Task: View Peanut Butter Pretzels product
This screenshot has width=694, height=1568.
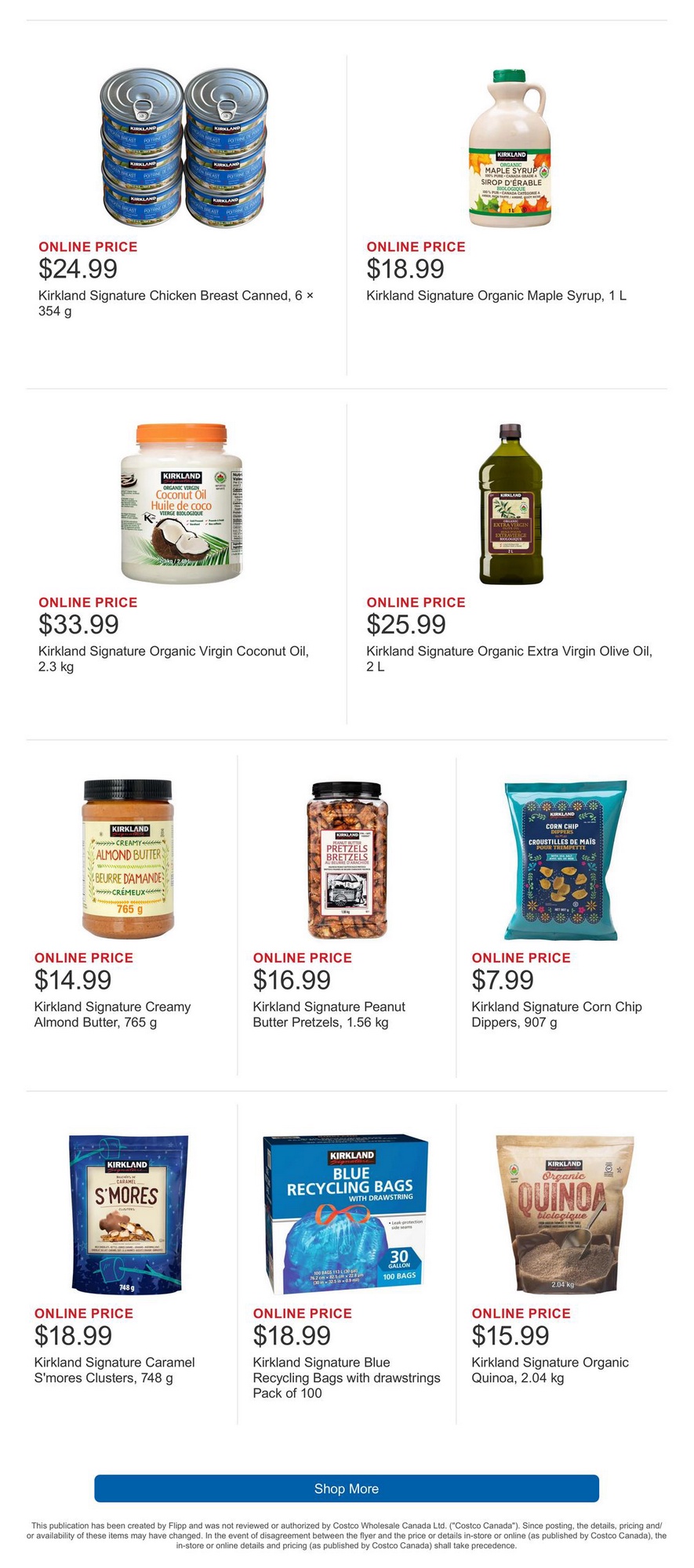Action: click(347, 860)
